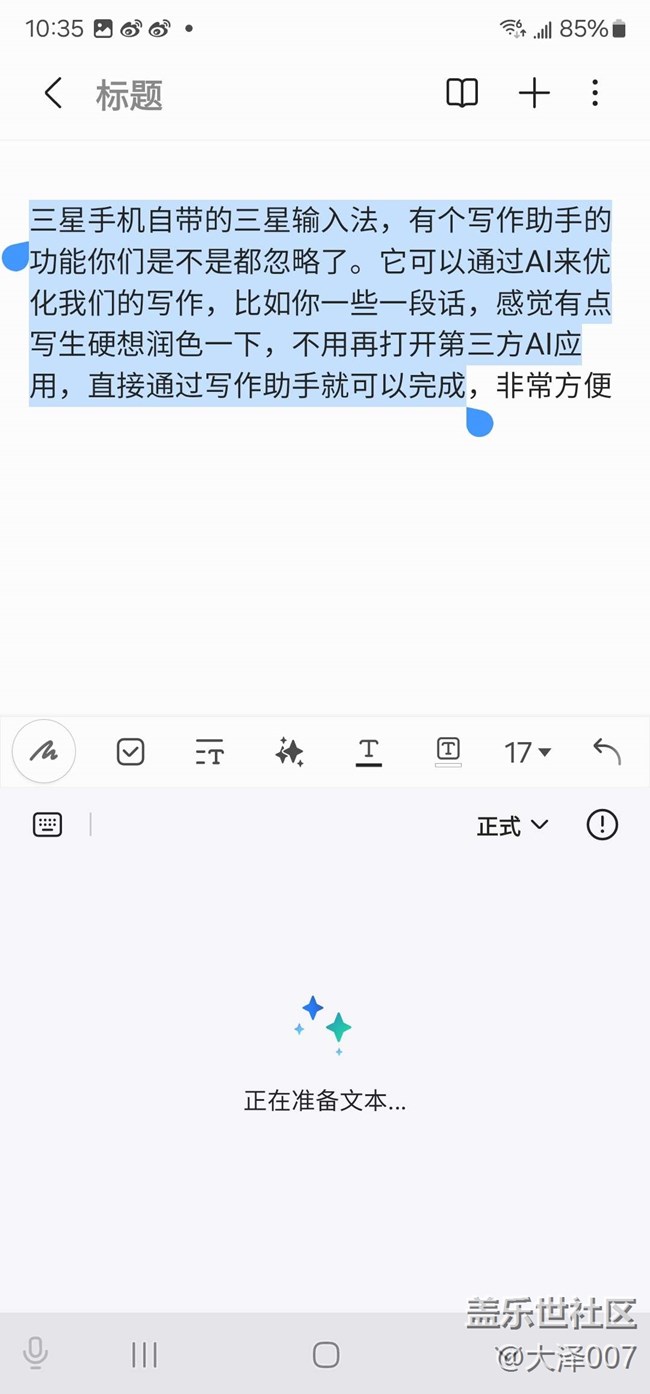The width and height of the screenshot is (650, 1394).
Task: Tap the 标题 title field
Action: point(129,95)
